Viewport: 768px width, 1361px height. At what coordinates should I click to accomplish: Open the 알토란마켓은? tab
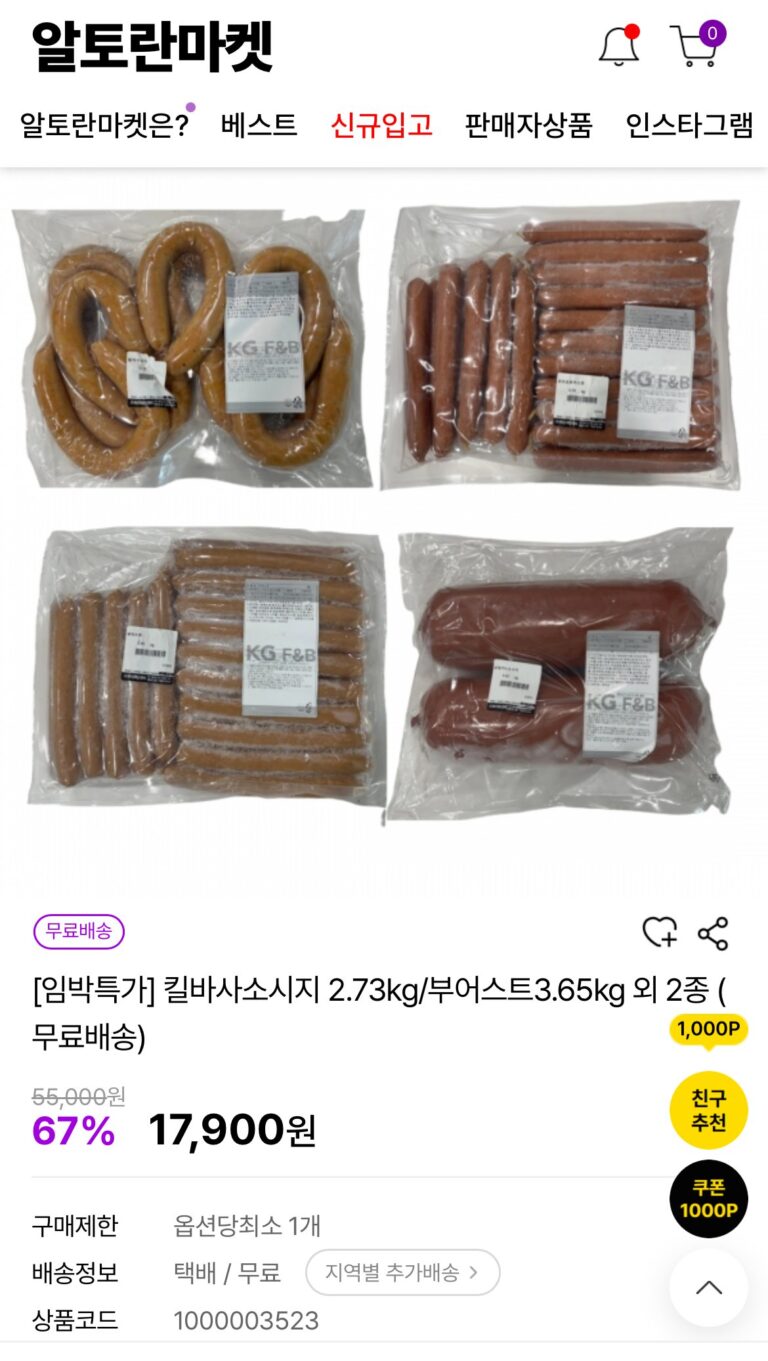105,126
